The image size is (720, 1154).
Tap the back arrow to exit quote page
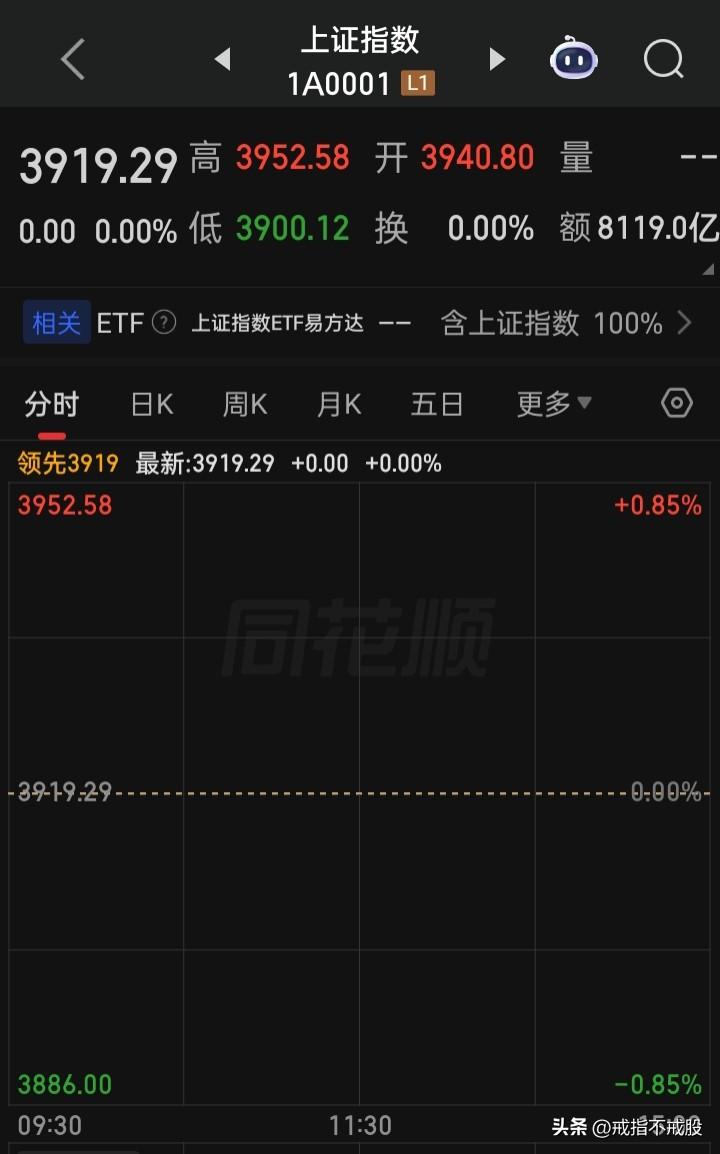pyautogui.click(x=71, y=58)
